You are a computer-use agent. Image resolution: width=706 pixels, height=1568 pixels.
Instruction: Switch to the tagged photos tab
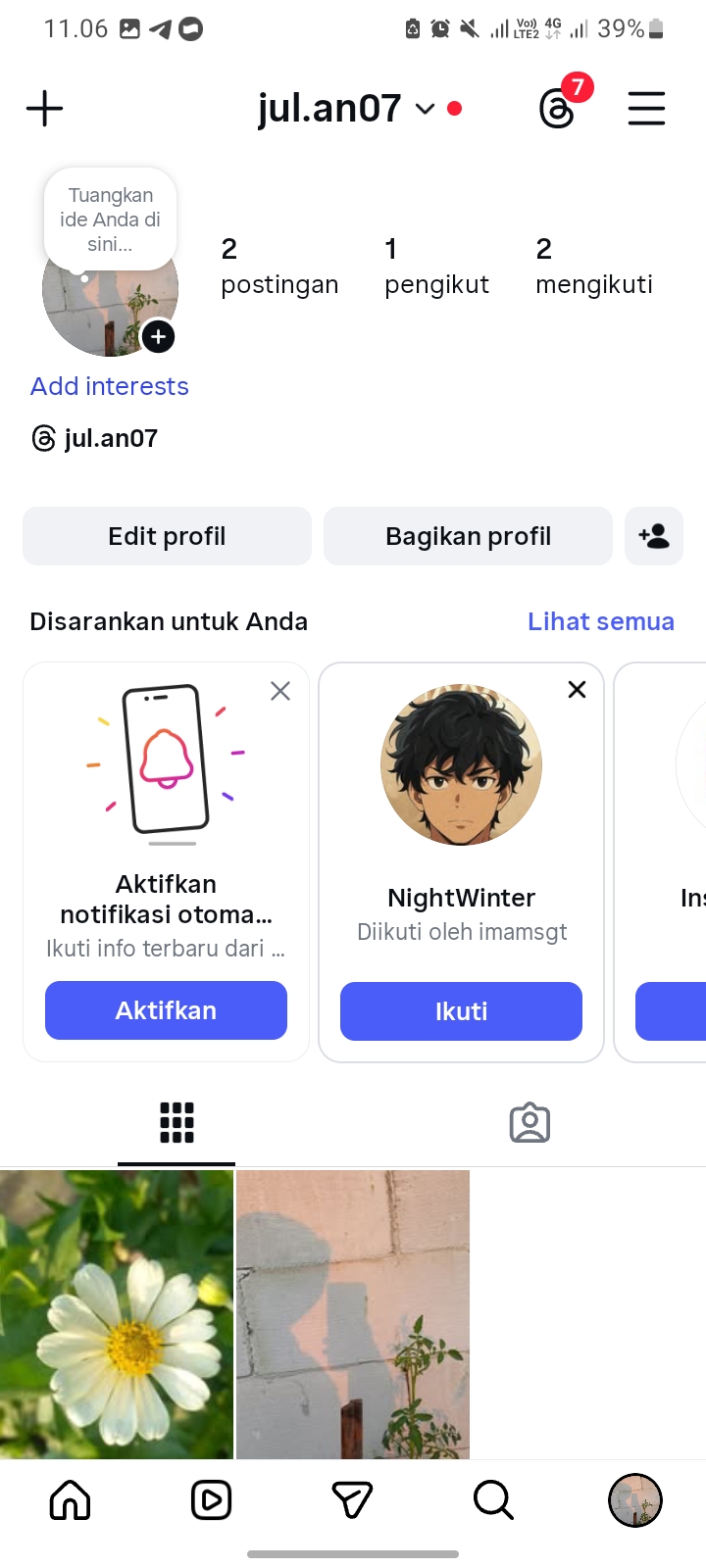coord(529,1123)
